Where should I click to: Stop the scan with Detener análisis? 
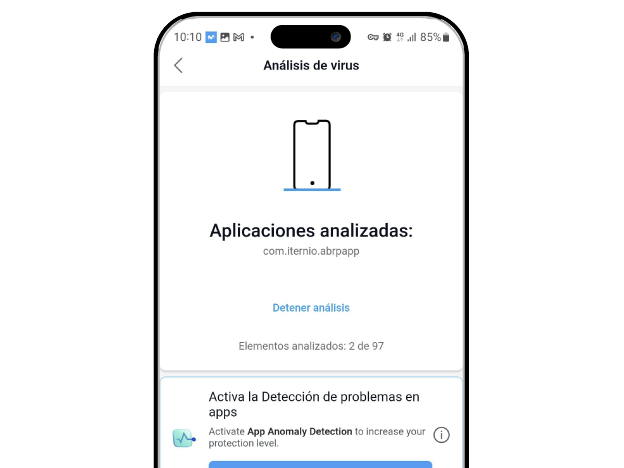pyautogui.click(x=311, y=308)
